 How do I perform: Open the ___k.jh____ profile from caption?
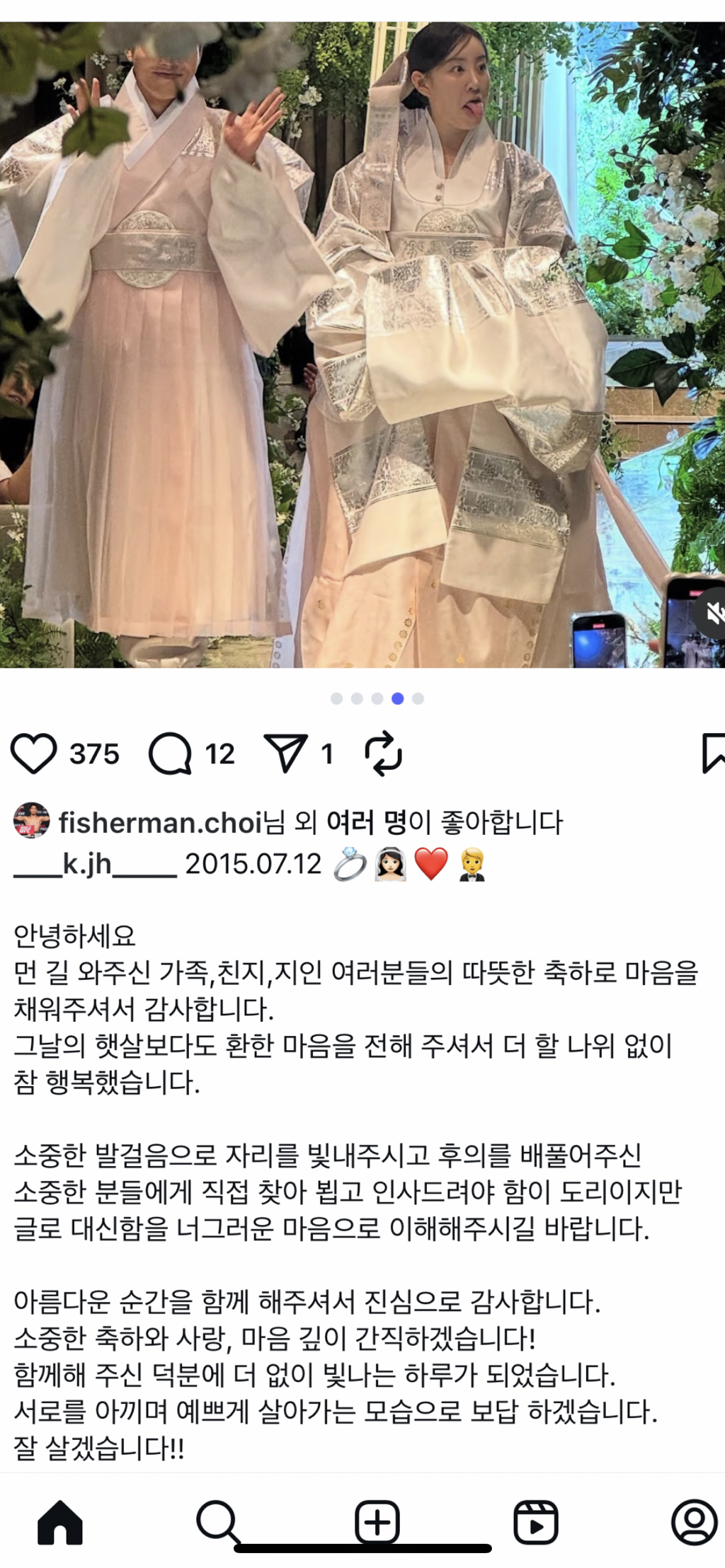click(95, 864)
